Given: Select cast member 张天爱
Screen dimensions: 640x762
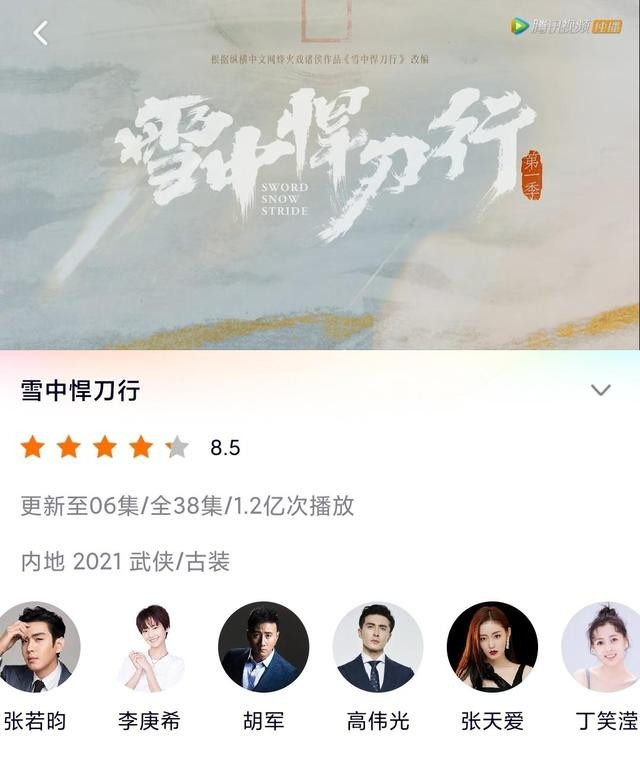Looking at the screenshot, I should [491, 647].
